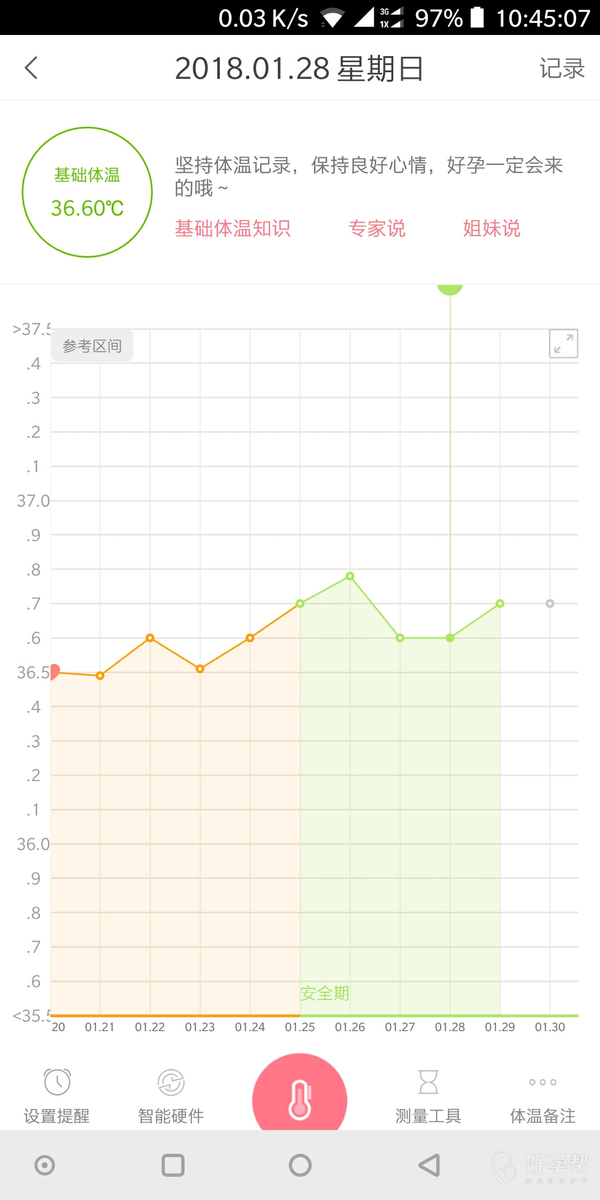The width and height of the screenshot is (600, 1200).
Task: Open the 专家说 link
Action: click(x=377, y=228)
